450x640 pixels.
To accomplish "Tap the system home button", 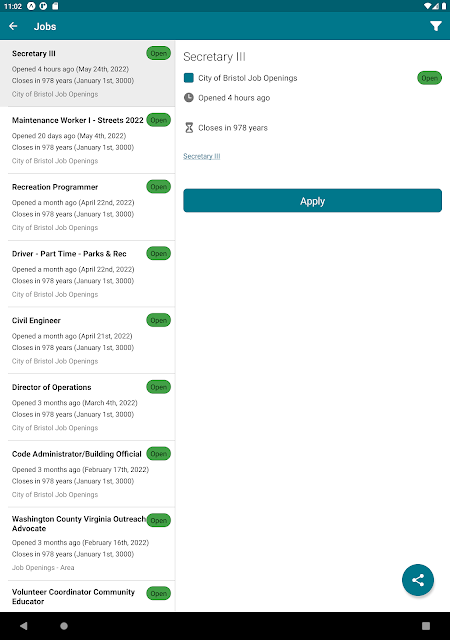I will click(64, 626).
